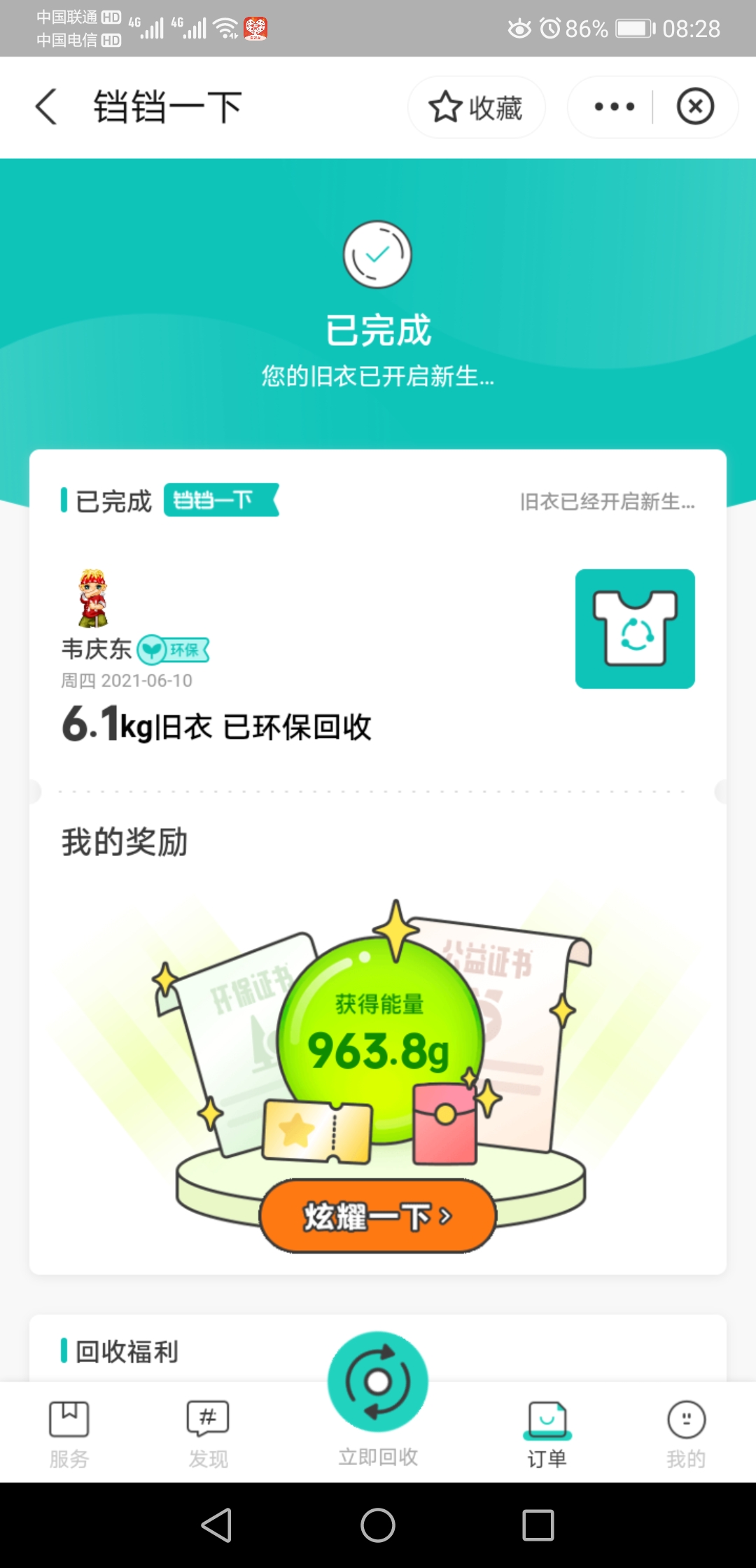Open recent apps from the navigation bar
This screenshot has height=1568, width=756.
(538, 1525)
